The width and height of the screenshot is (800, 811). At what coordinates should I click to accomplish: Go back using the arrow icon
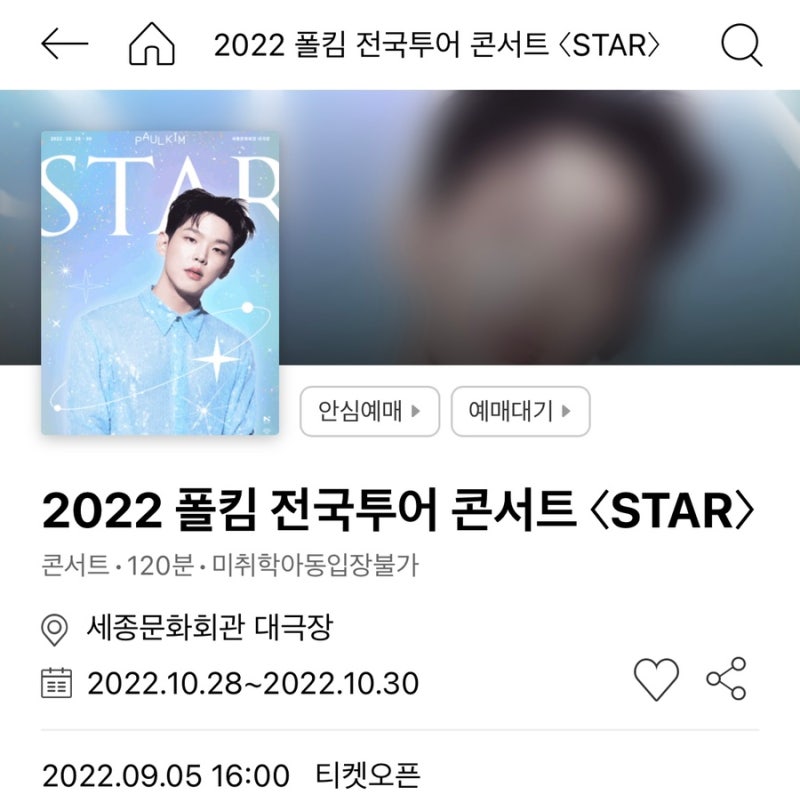point(65,45)
